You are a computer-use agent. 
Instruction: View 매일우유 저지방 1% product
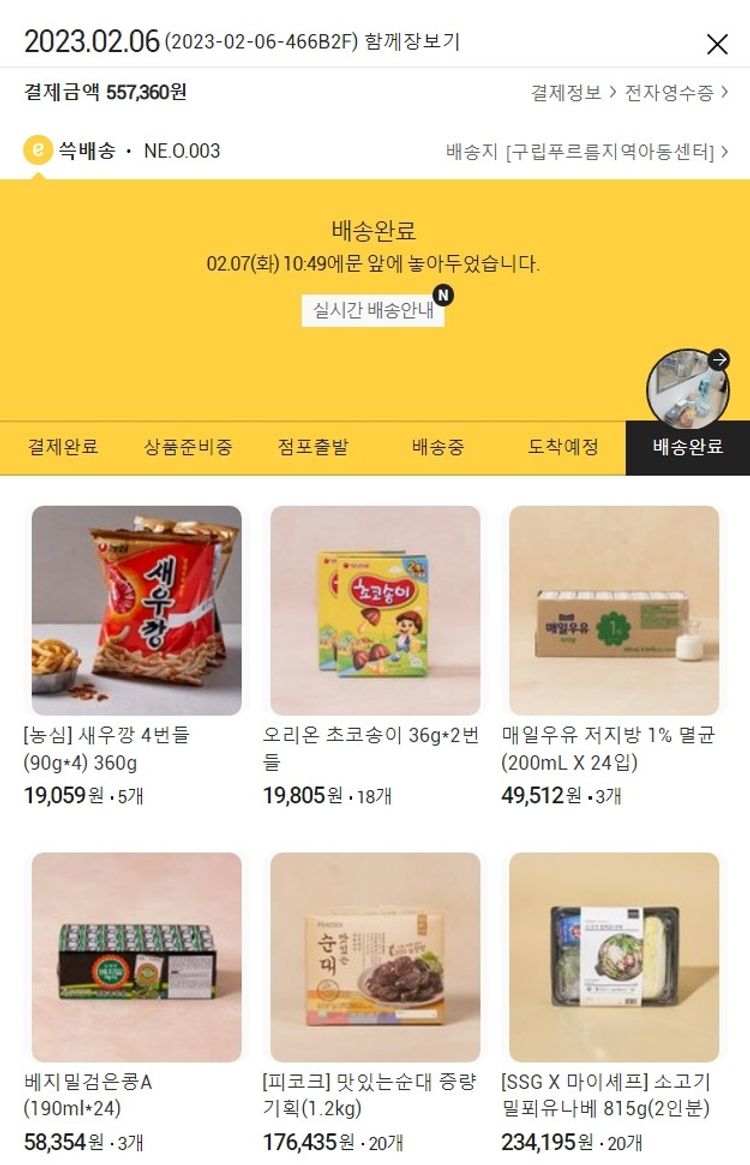(613, 610)
